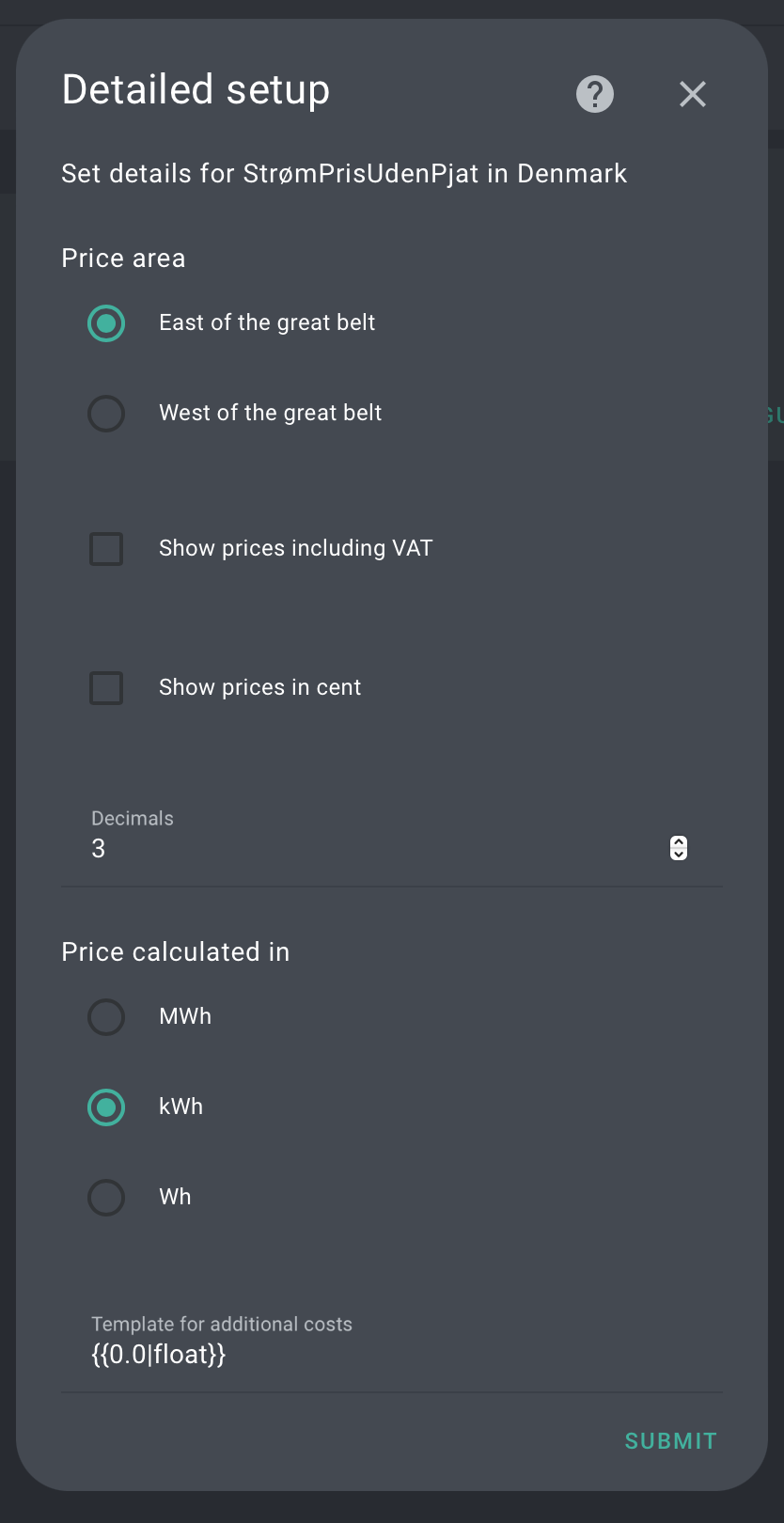Viewport: 784px width, 1523px height.
Task: Check the Show prices in cent box
Action: [x=106, y=688]
